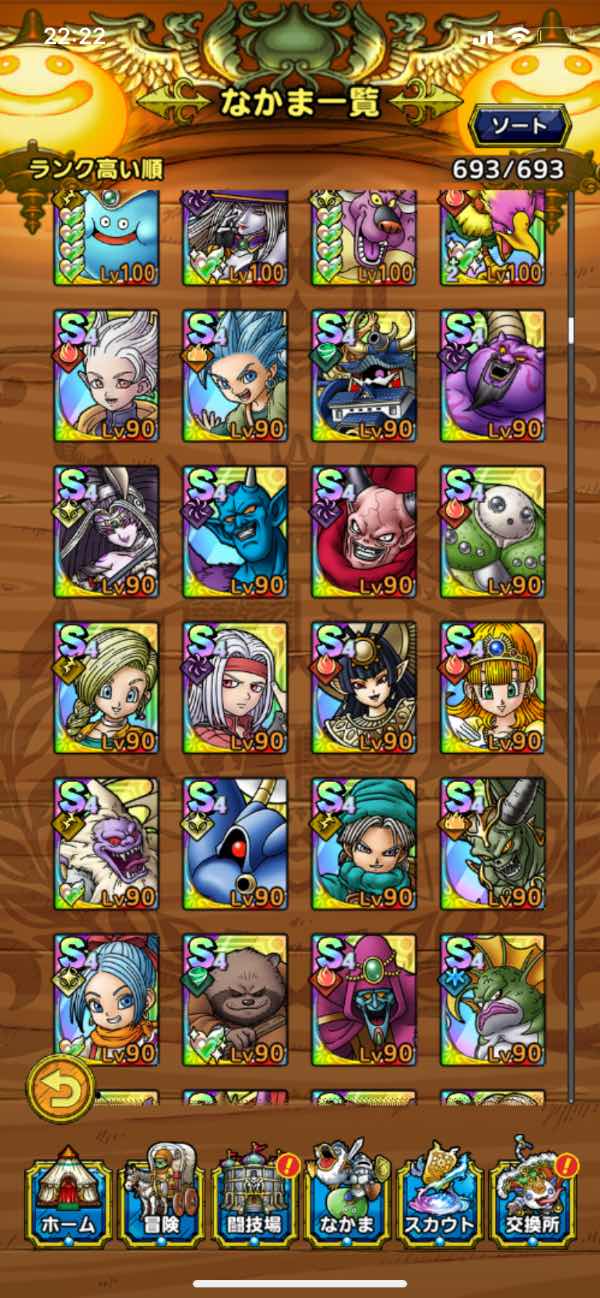Open the brown tanuki bear Lv90 card
This screenshot has width=600, height=1298.
pyautogui.click(x=235, y=999)
